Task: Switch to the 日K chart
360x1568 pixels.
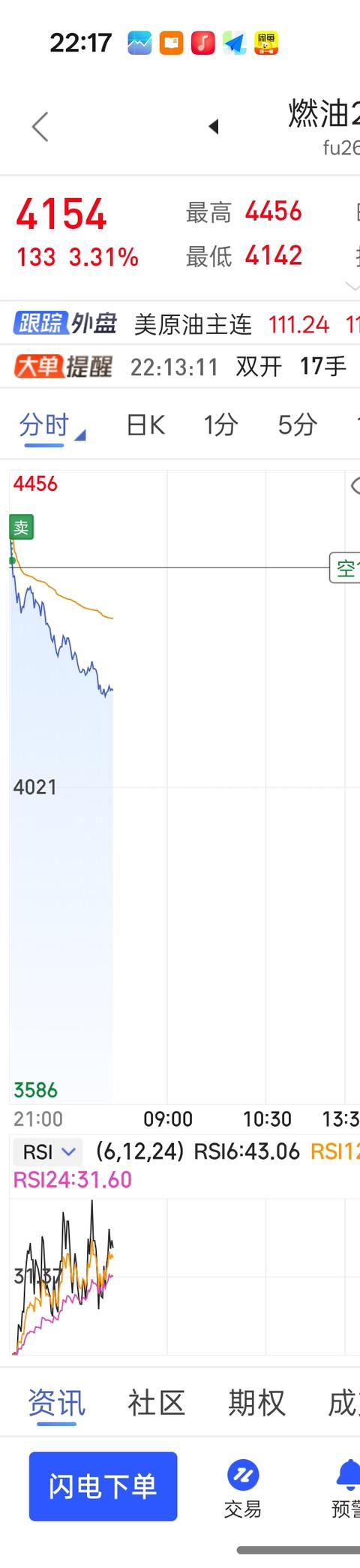Action: click(145, 426)
